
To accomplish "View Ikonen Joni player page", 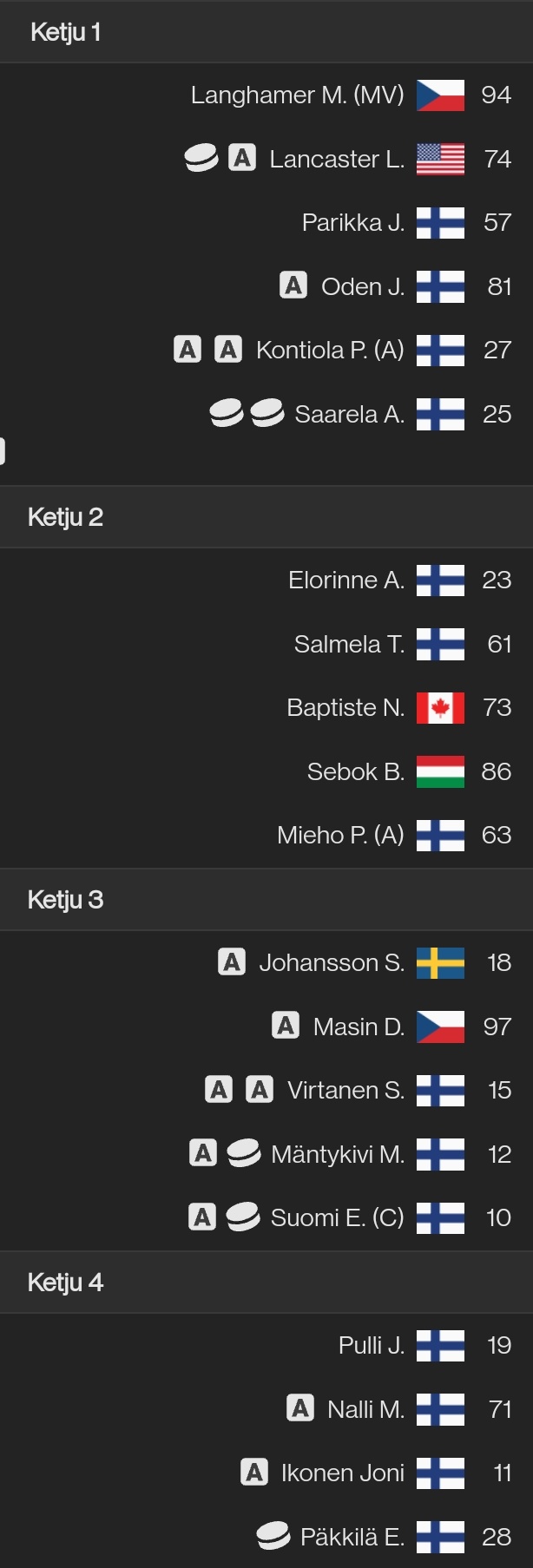I will coord(342,1473).
